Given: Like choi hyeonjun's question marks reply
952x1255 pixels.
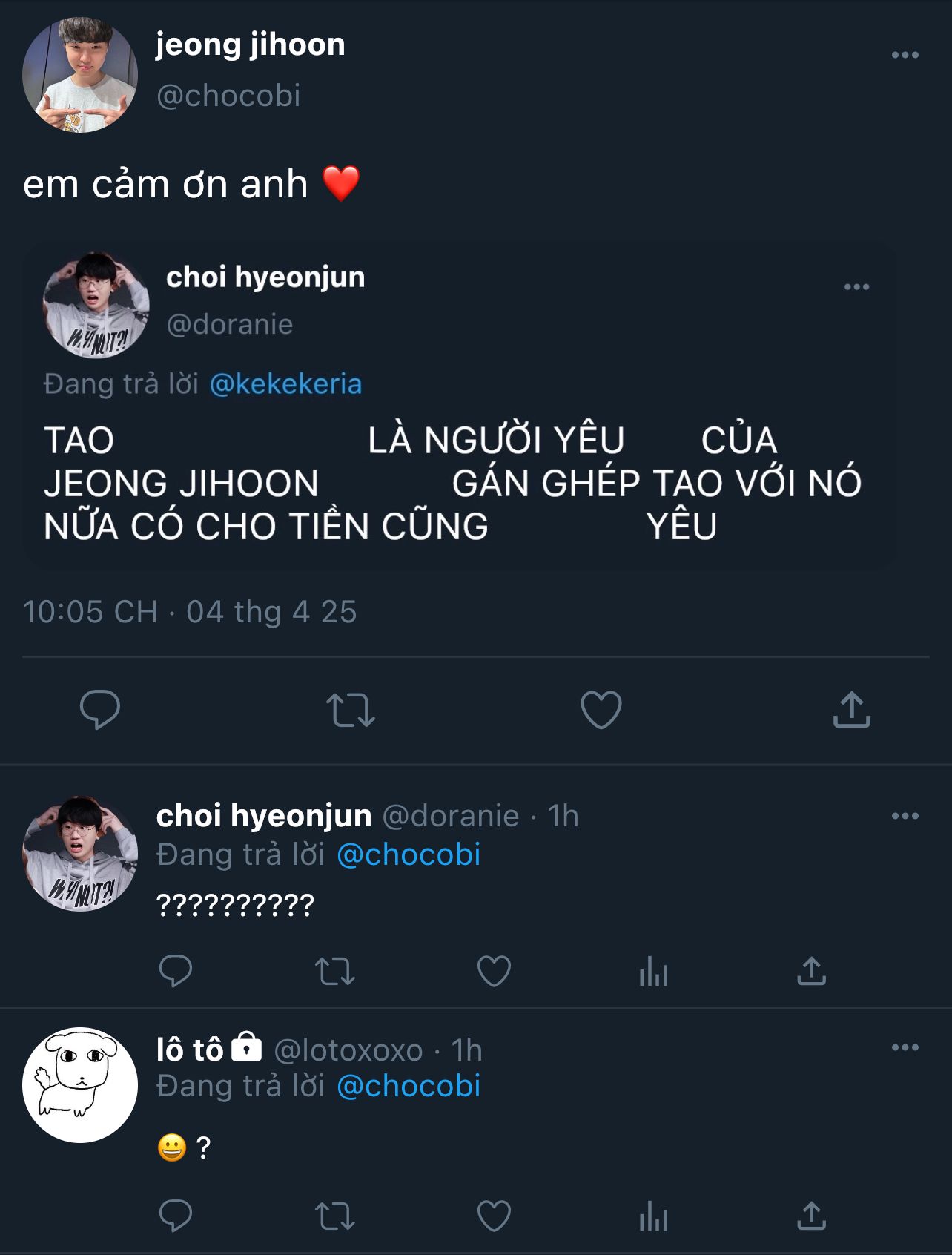Looking at the screenshot, I should pyautogui.click(x=494, y=971).
